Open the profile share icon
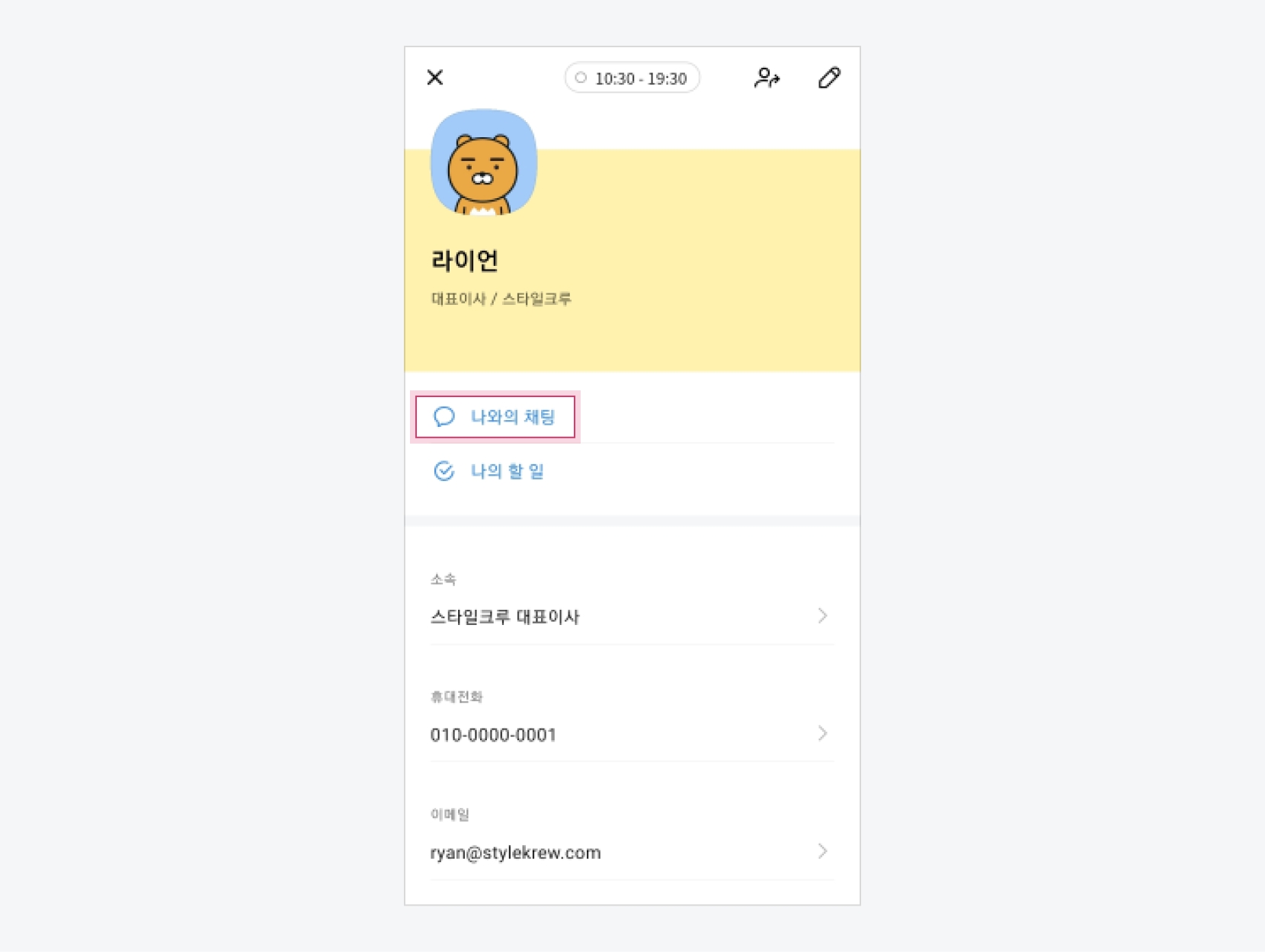The width and height of the screenshot is (1265, 952). click(767, 78)
